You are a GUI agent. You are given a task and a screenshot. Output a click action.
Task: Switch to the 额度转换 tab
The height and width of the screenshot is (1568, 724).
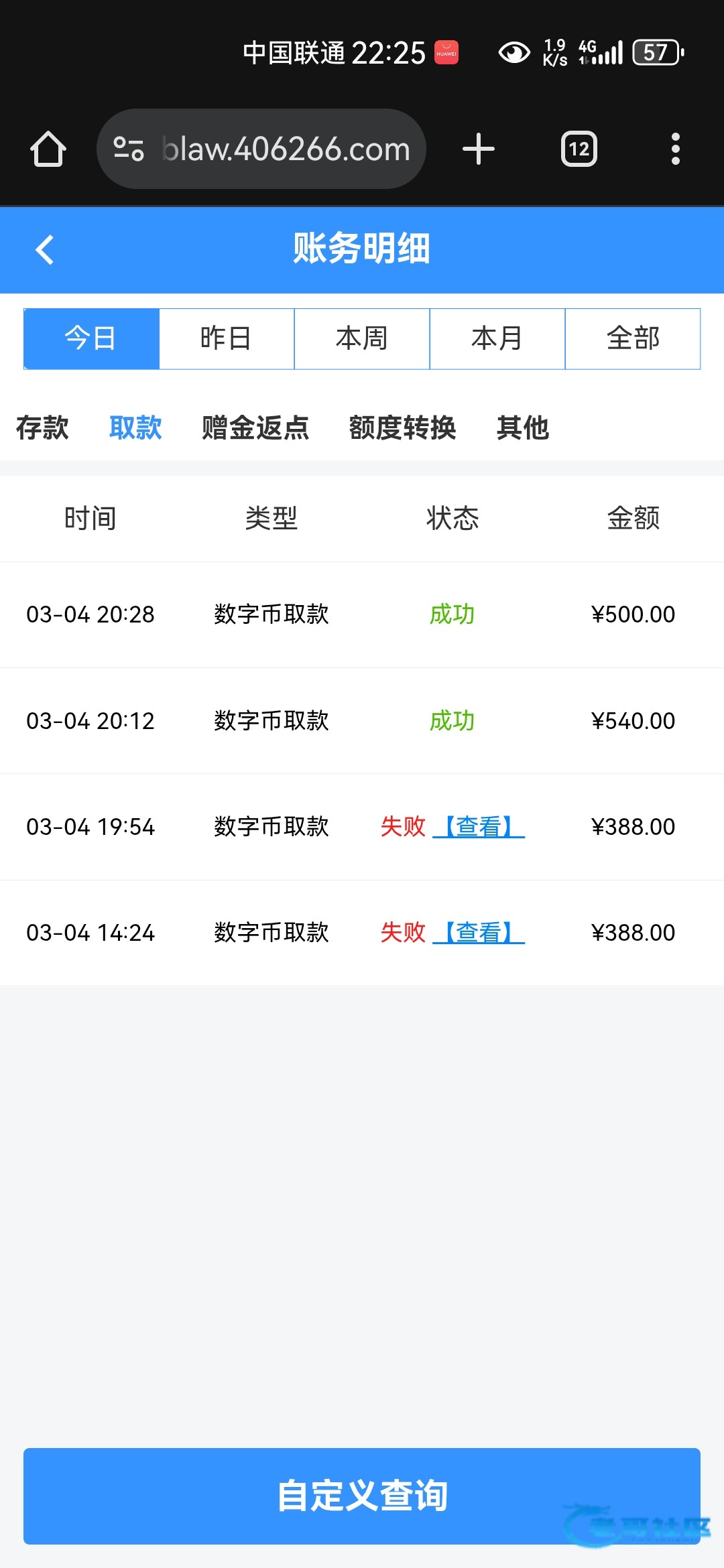point(402,428)
